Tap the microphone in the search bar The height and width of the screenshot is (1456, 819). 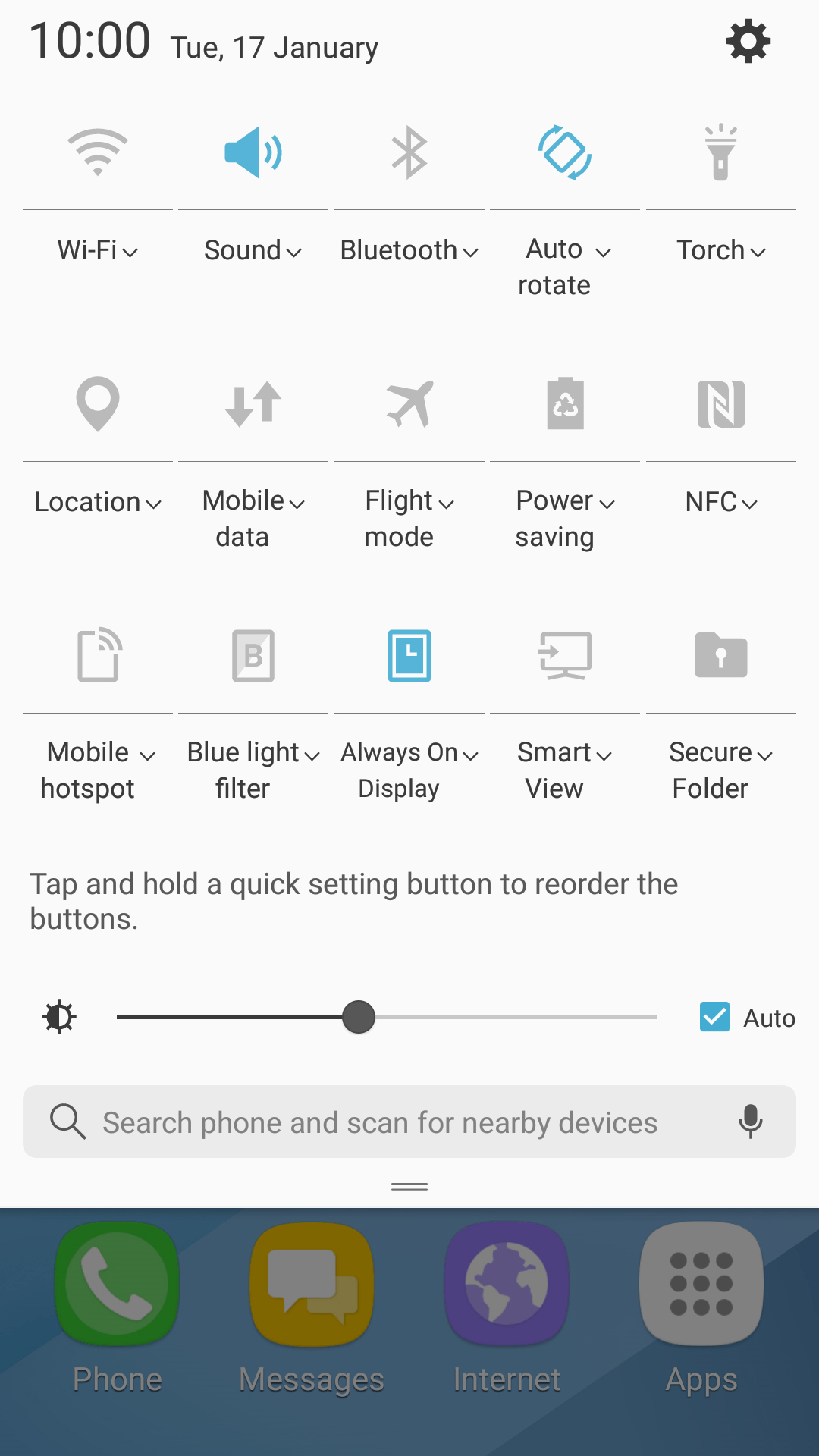point(750,1122)
